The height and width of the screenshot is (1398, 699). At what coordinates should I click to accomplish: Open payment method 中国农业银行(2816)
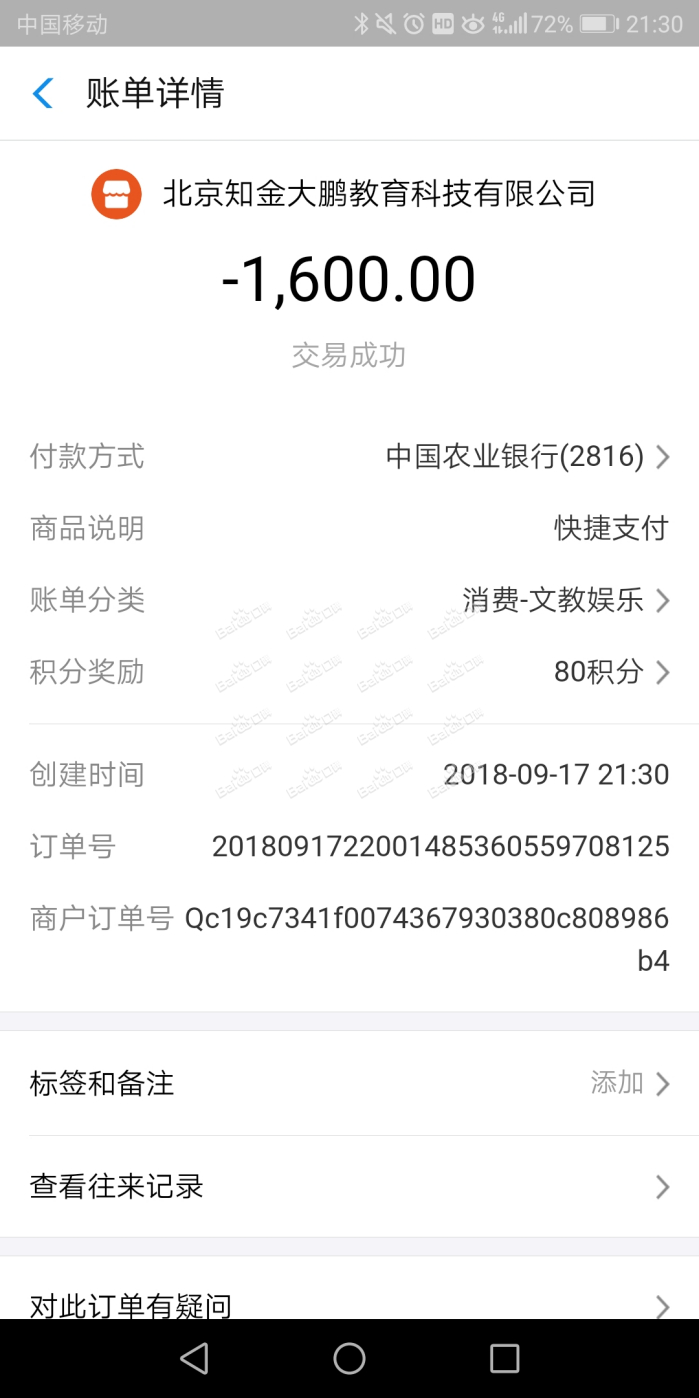point(349,457)
